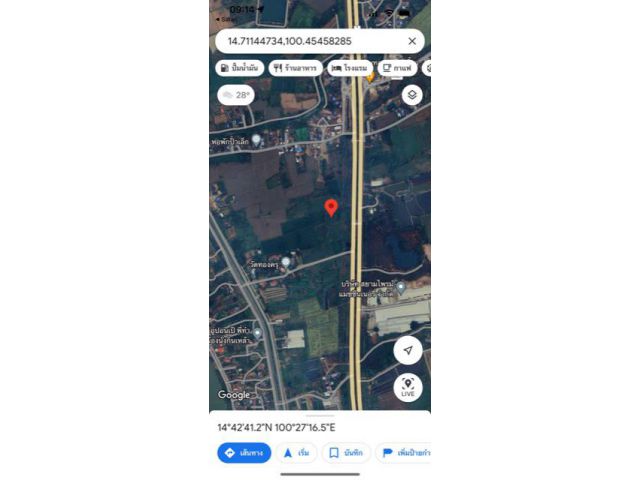Select the กาแฟ coffee chip

click(398, 68)
